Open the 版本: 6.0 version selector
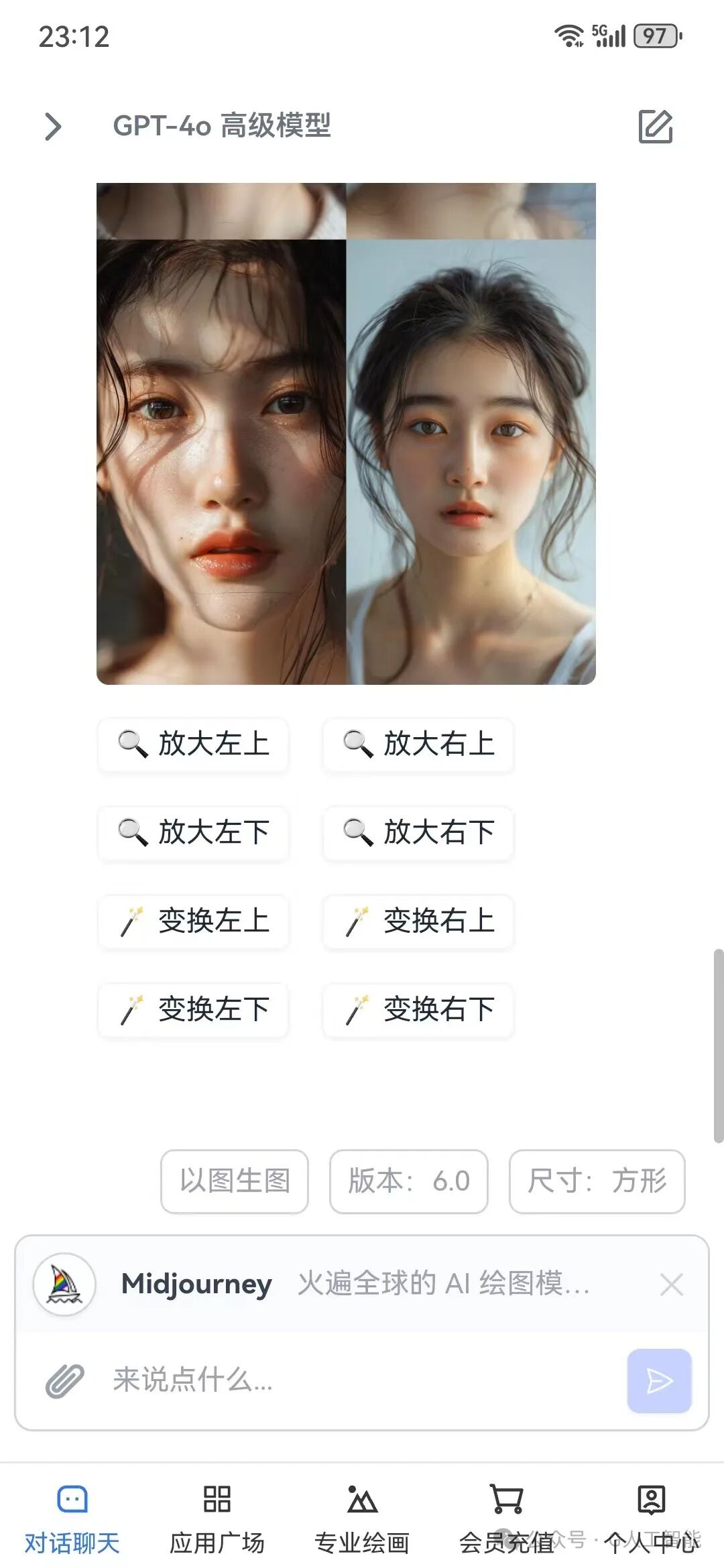 [x=409, y=1181]
